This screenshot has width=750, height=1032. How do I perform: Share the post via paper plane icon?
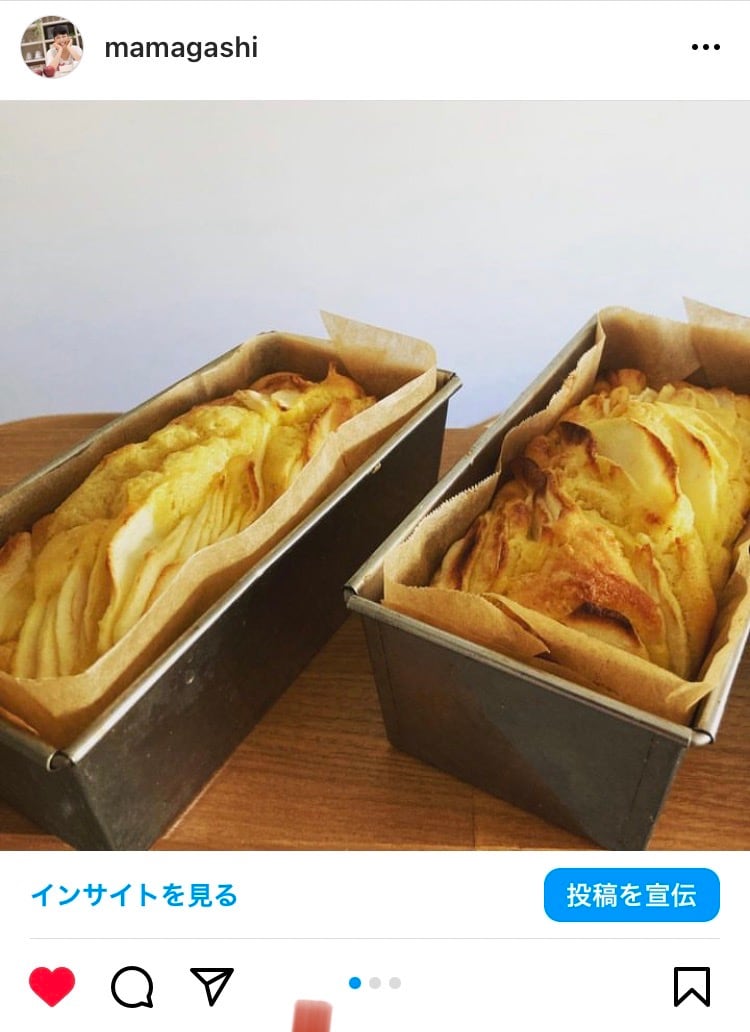pyautogui.click(x=212, y=986)
